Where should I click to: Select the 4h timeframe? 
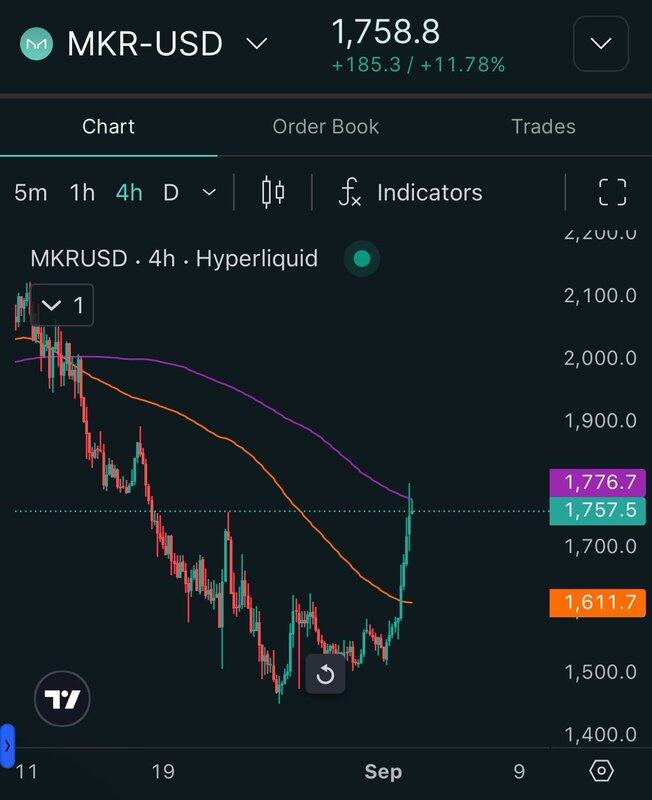pyautogui.click(x=129, y=192)
